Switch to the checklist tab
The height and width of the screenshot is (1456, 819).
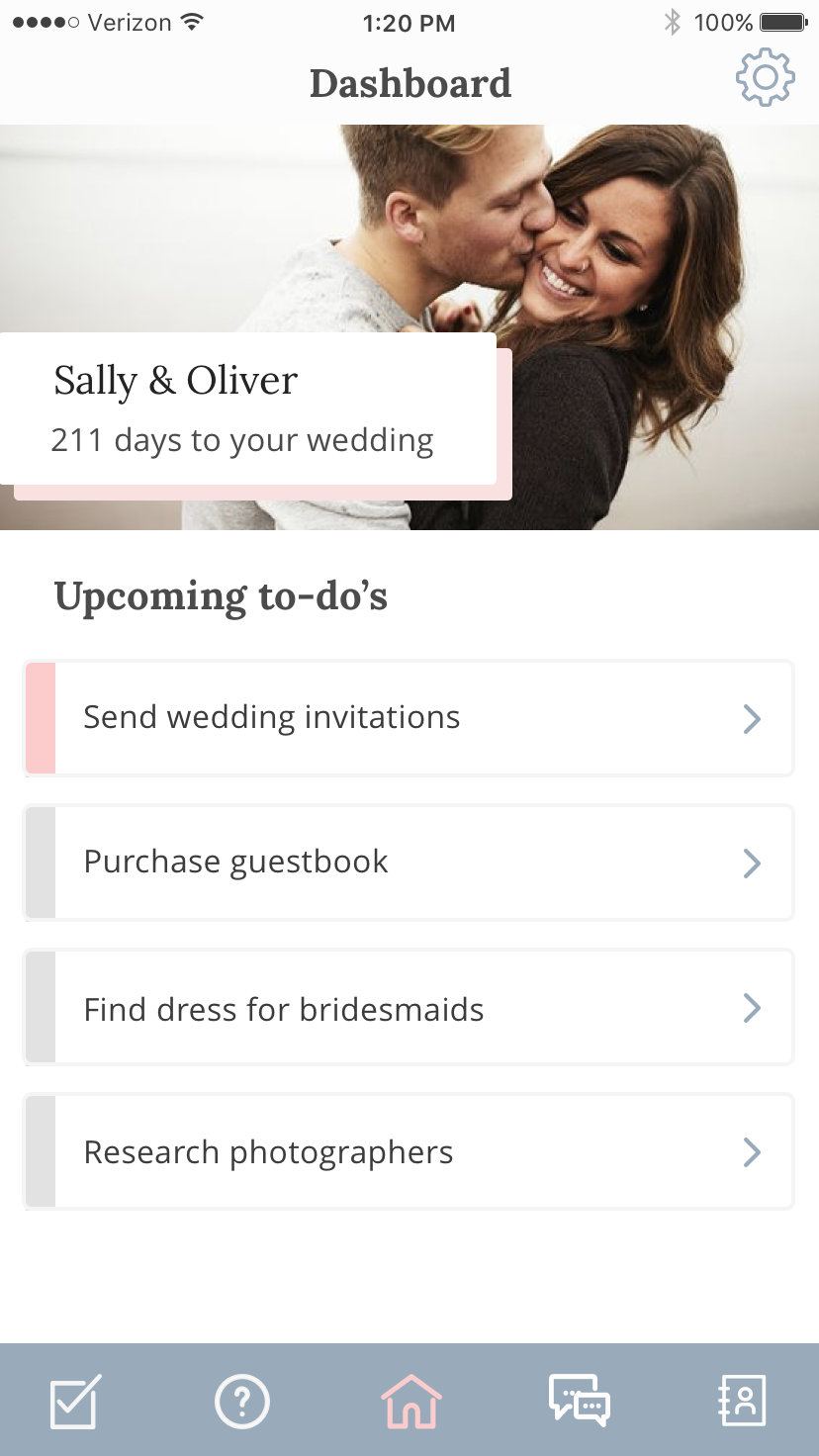pyautogui.click(x=75, y=1401)
